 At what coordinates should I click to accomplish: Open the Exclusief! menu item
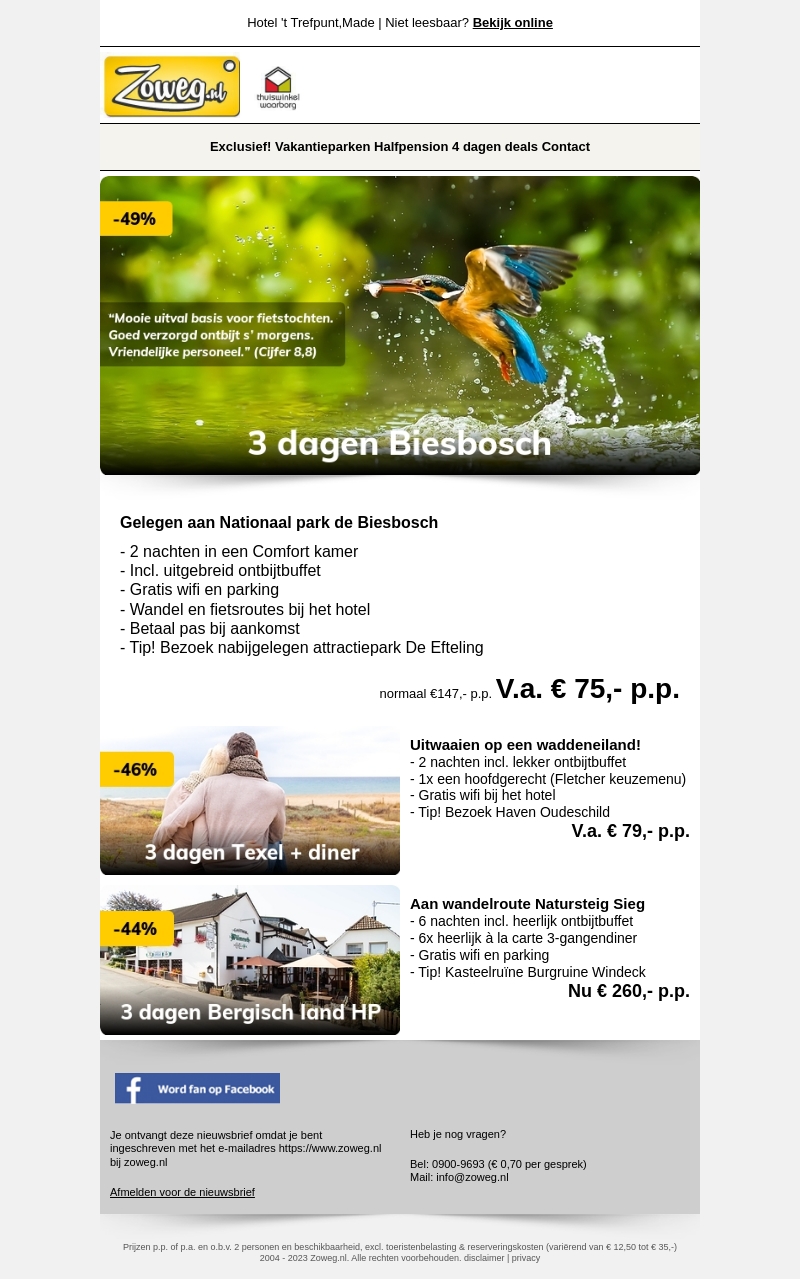(240, 147)
